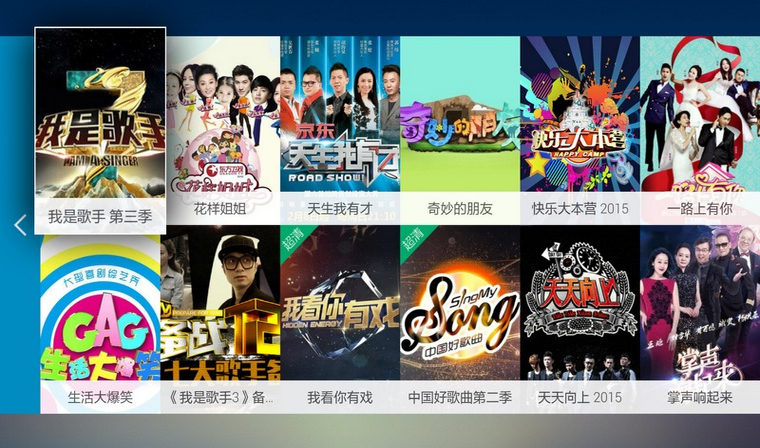760x448 pixels.
Task: Select 中国好歌曲第二季
Action: pos(460,318)
